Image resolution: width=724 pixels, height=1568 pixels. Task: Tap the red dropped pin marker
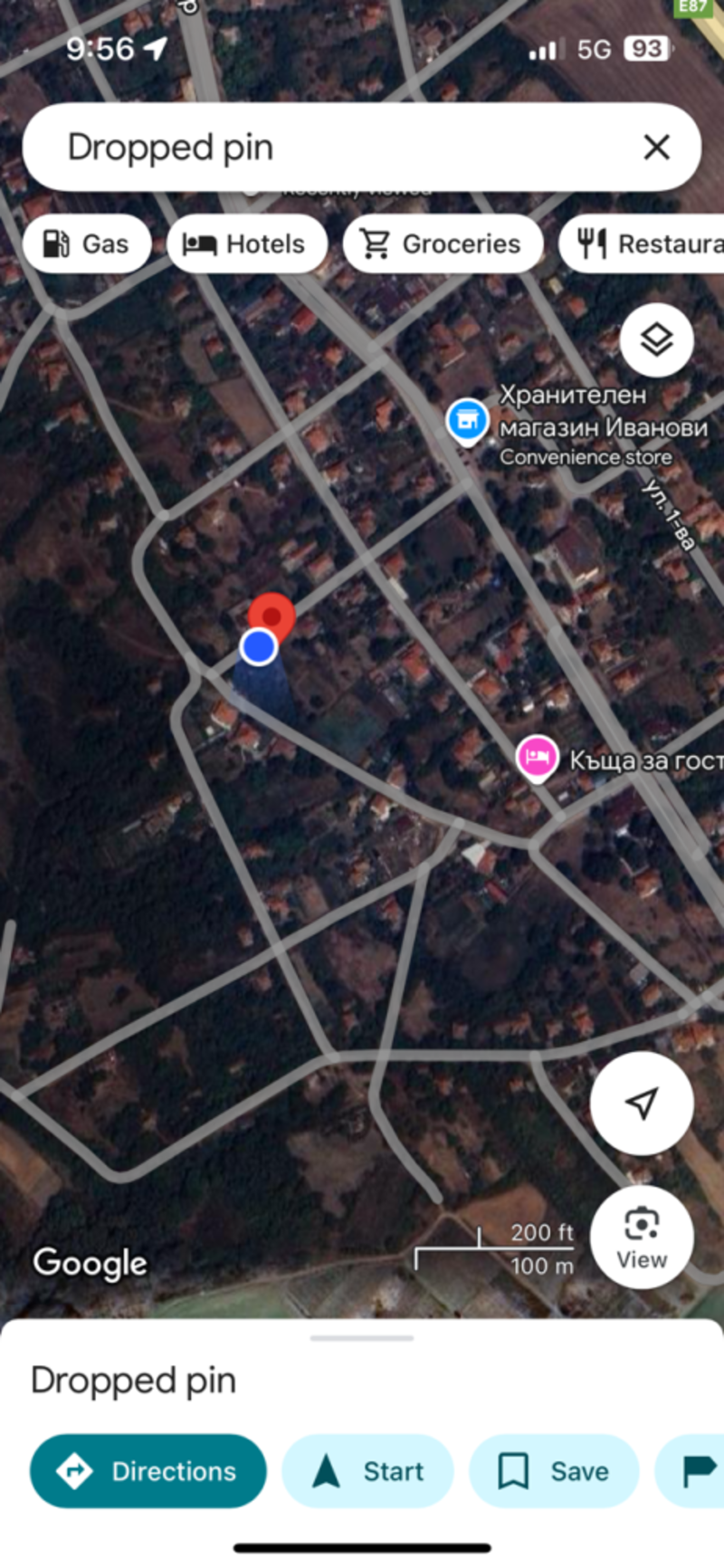271,617
